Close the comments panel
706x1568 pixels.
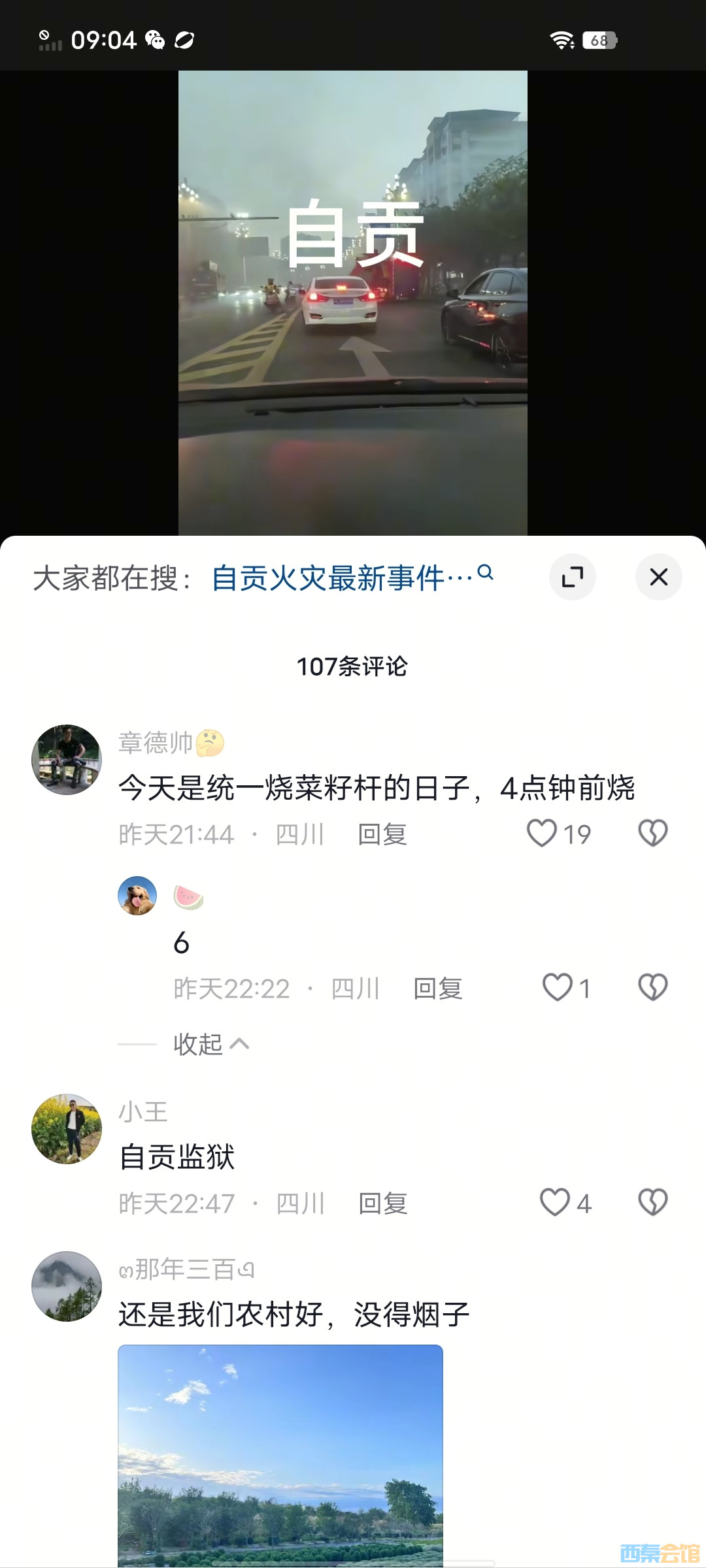click(658, 577)
